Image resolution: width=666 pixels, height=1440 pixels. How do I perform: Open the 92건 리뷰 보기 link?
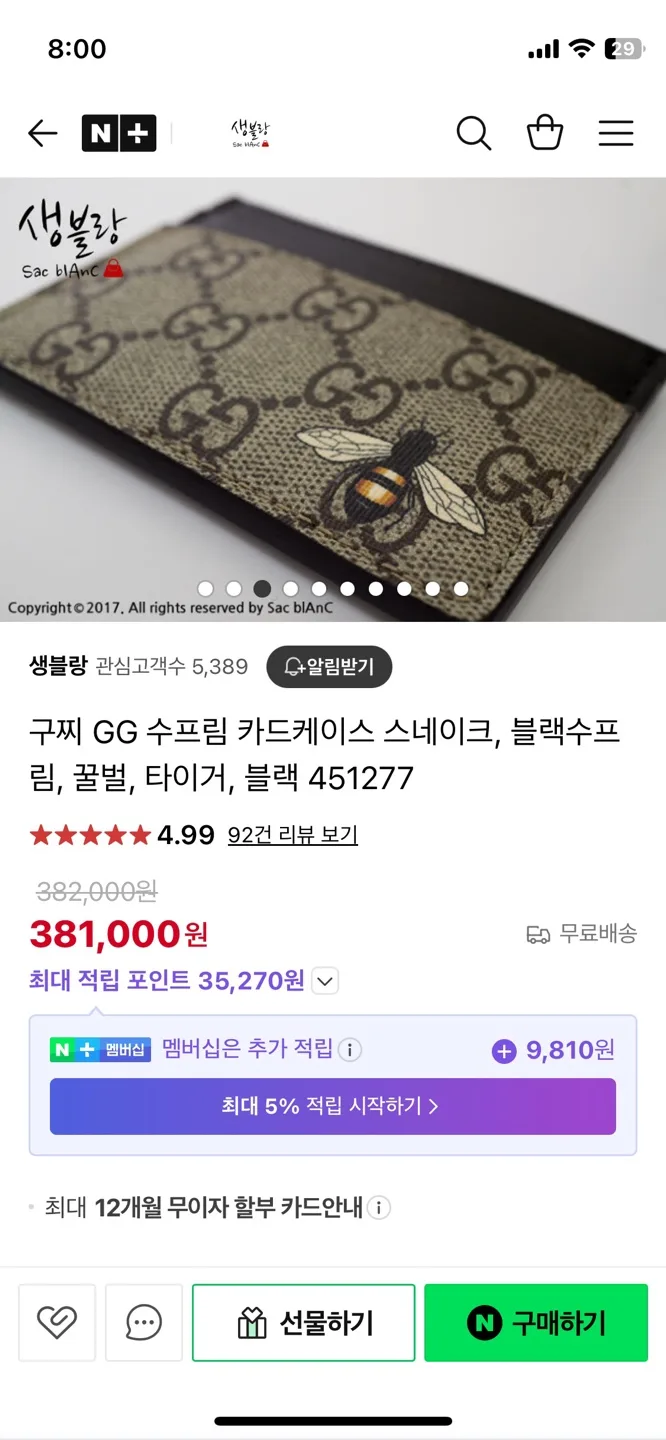(292, 835)
